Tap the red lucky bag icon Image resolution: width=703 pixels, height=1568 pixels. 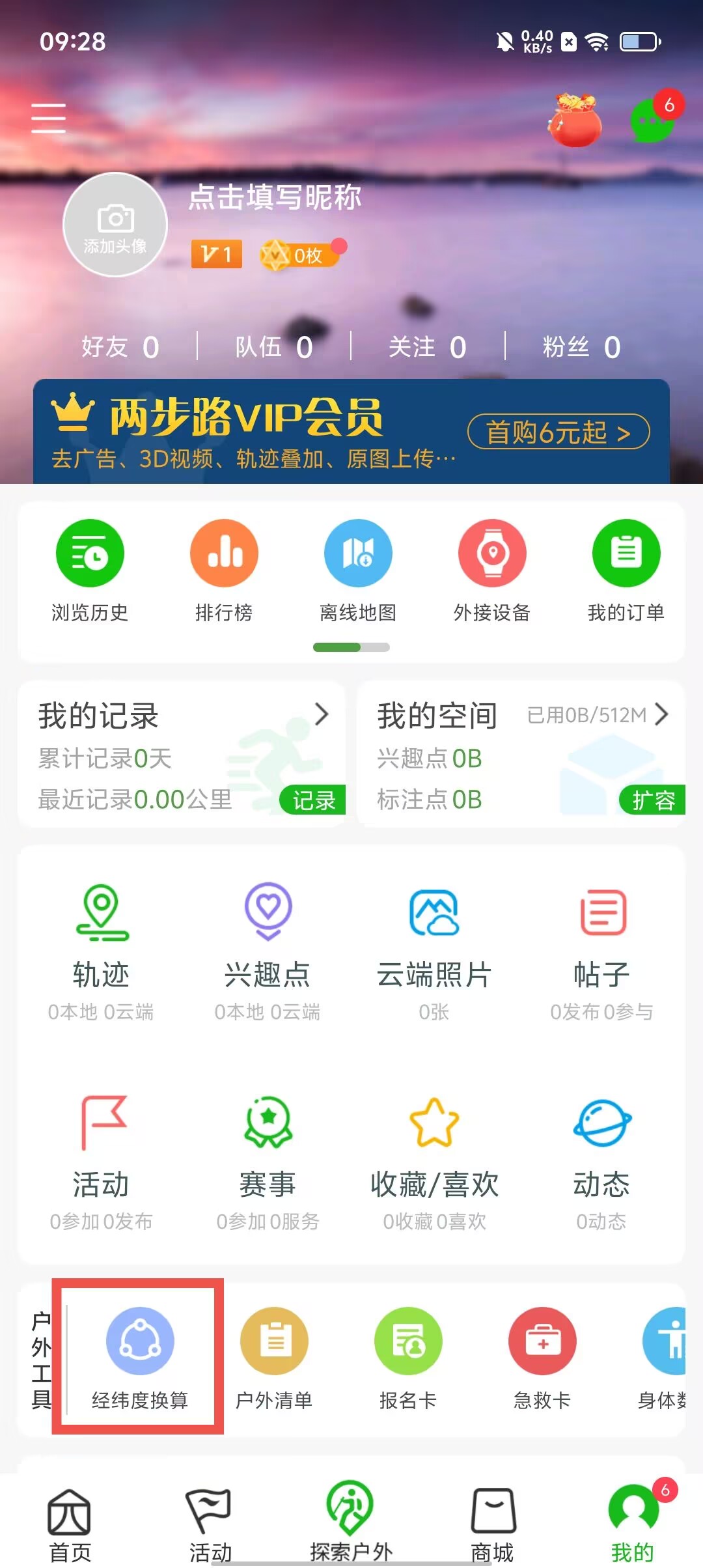pos(574,120)
